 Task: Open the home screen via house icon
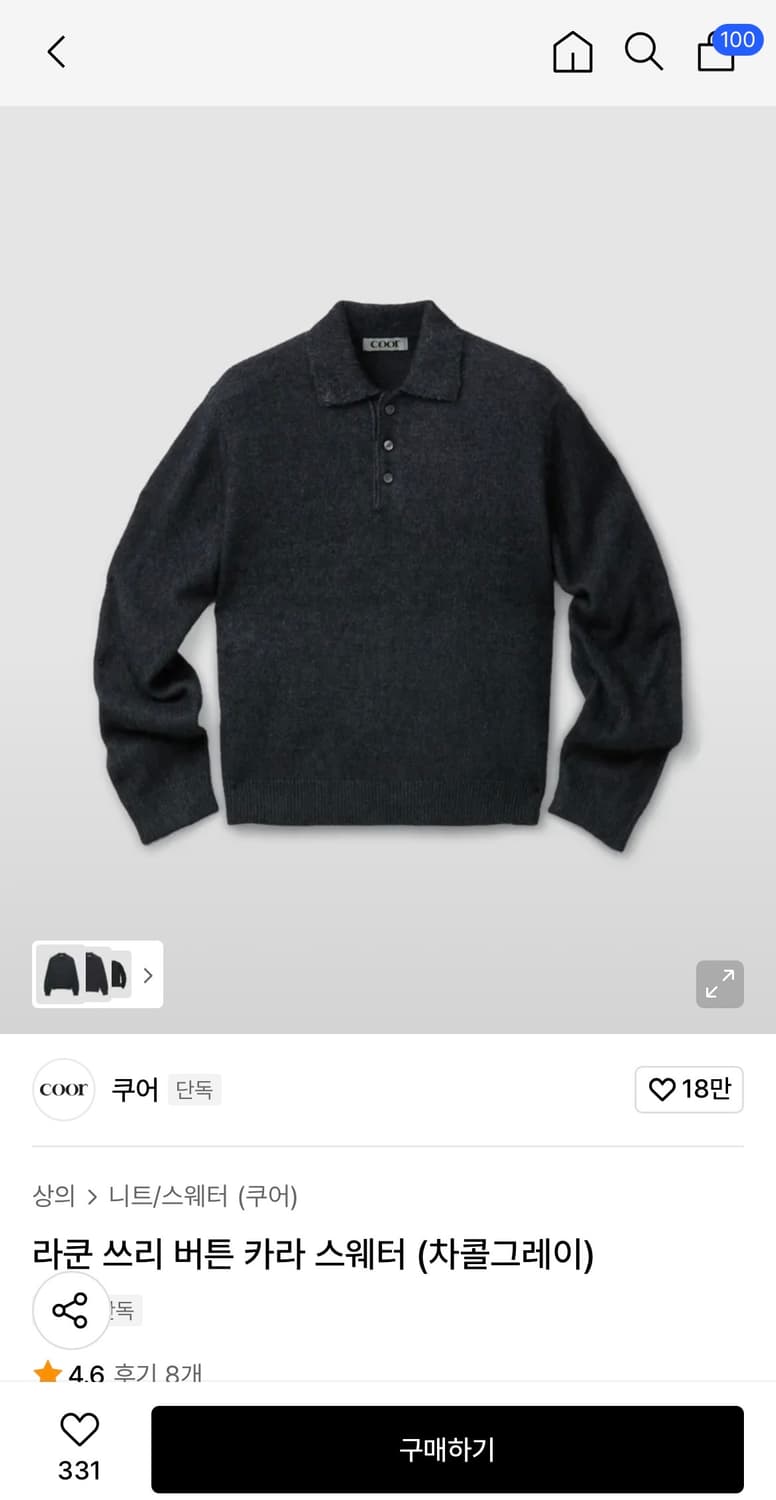tap(572, 52)
